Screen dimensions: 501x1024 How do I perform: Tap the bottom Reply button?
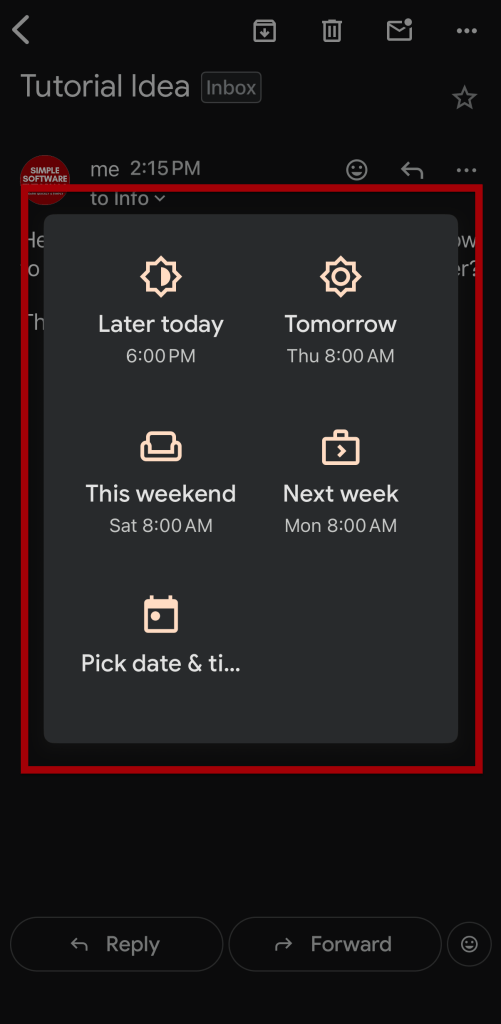point(116,944)
